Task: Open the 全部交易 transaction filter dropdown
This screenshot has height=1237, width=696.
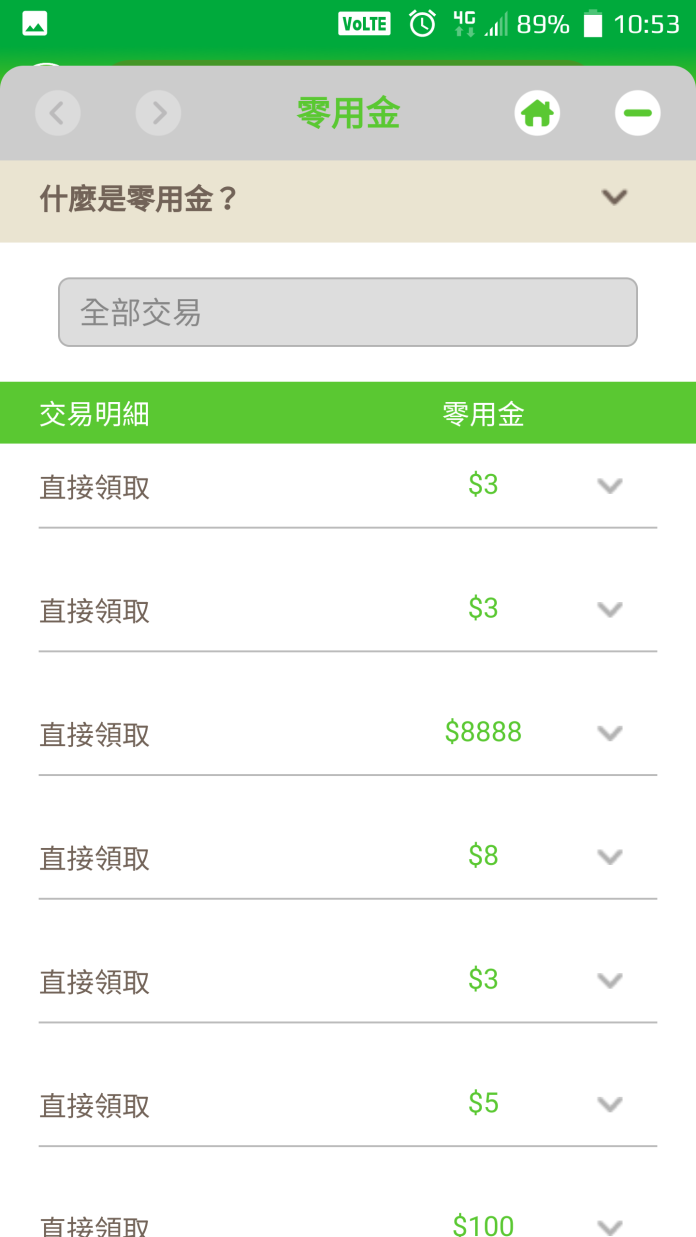Action: tap(348, 312)
